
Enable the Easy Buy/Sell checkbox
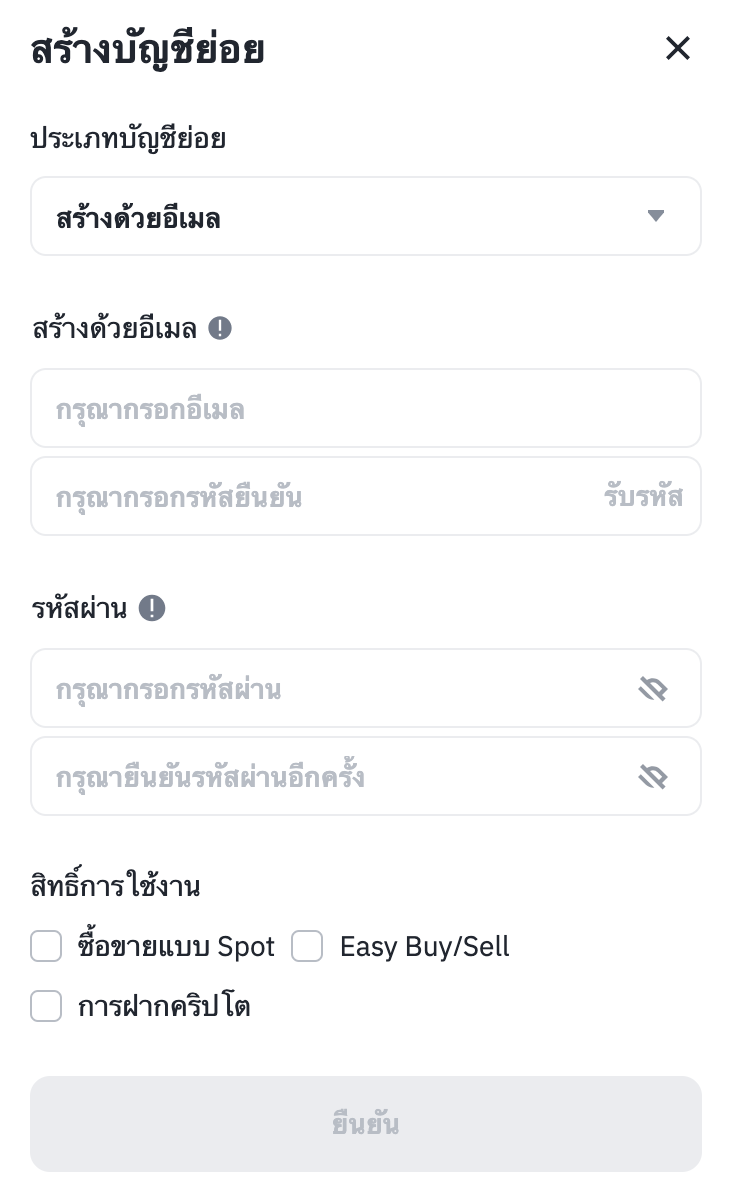tap(307, 946)
